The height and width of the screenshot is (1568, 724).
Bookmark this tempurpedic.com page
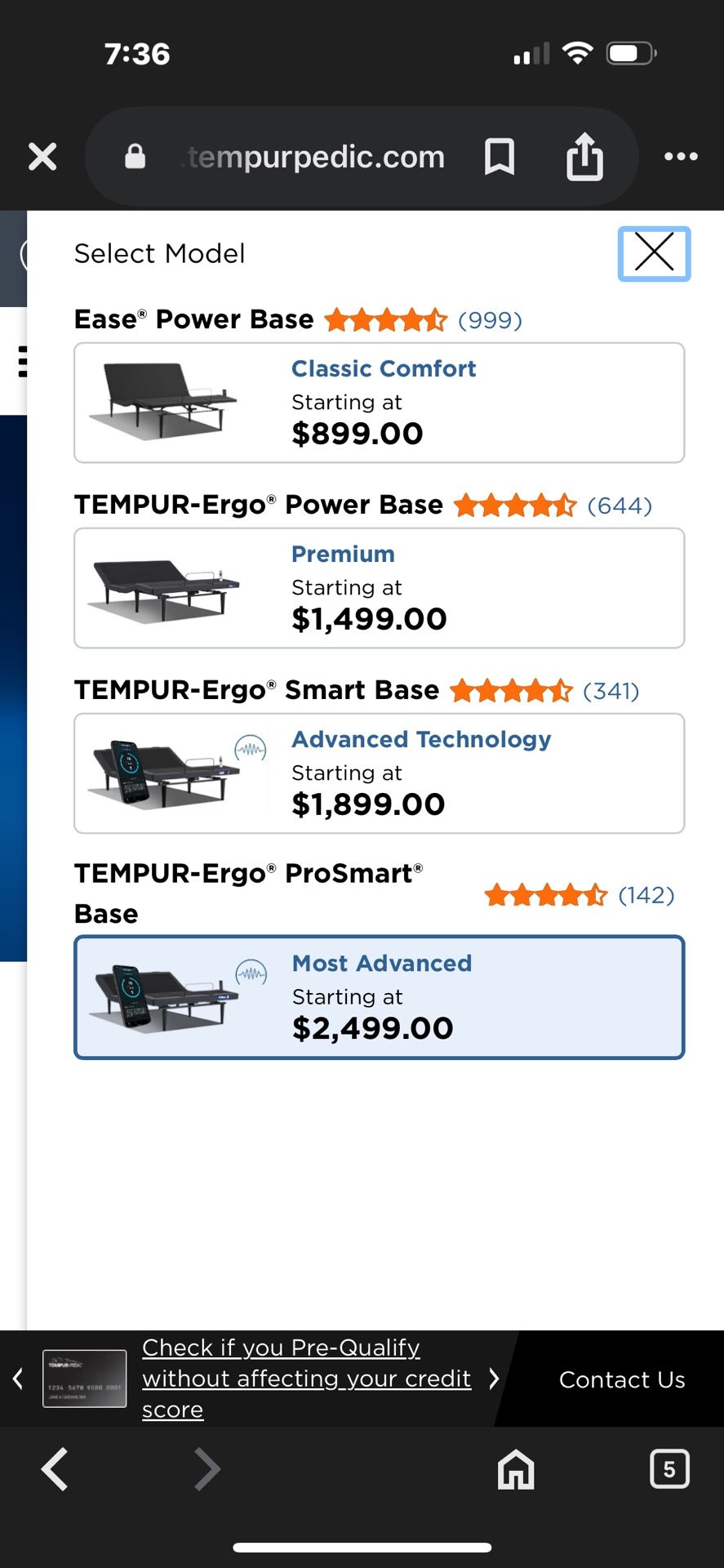click(x=499, y=156)
